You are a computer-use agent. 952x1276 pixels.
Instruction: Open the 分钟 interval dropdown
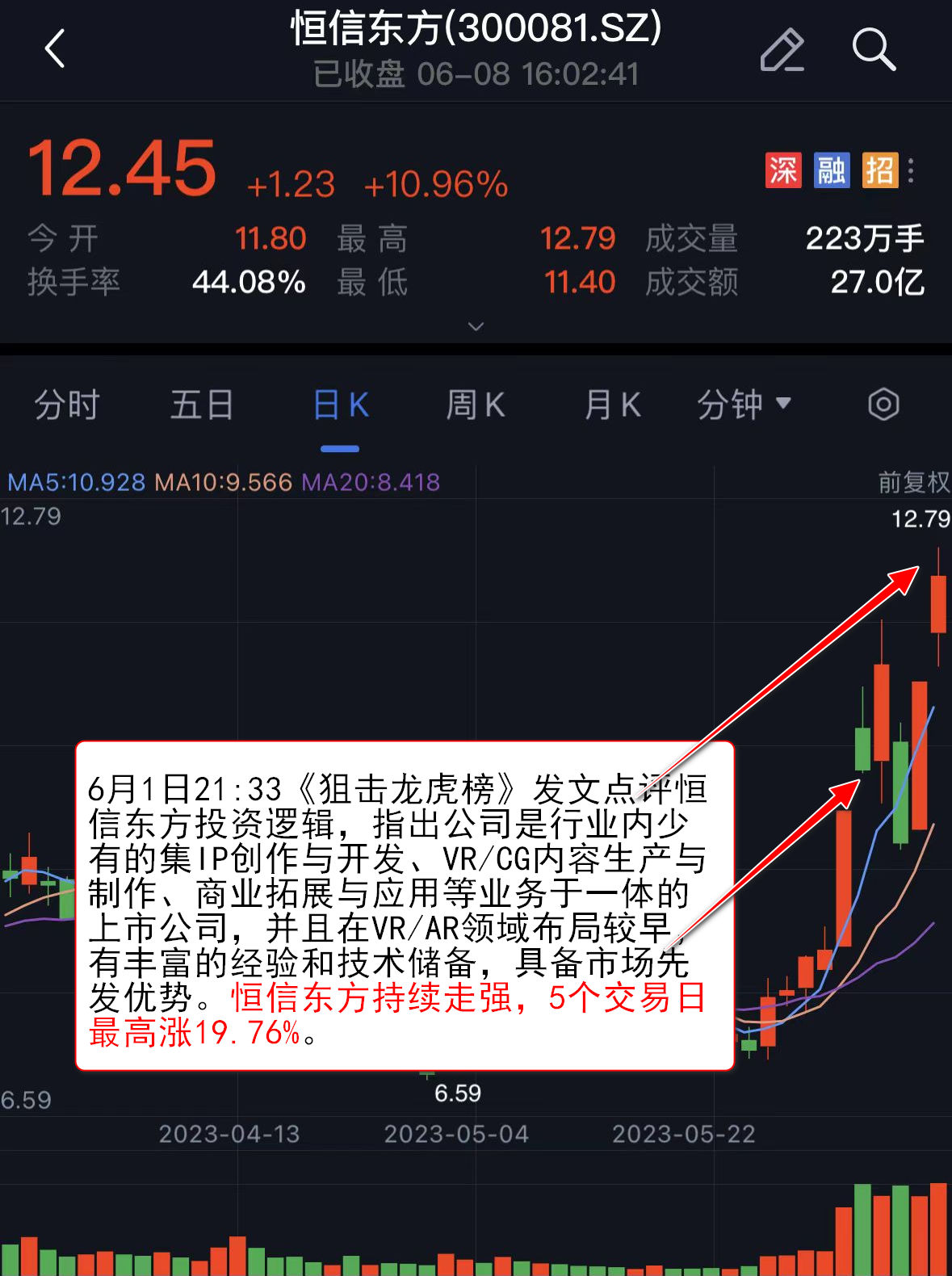(x=744, y=405)
